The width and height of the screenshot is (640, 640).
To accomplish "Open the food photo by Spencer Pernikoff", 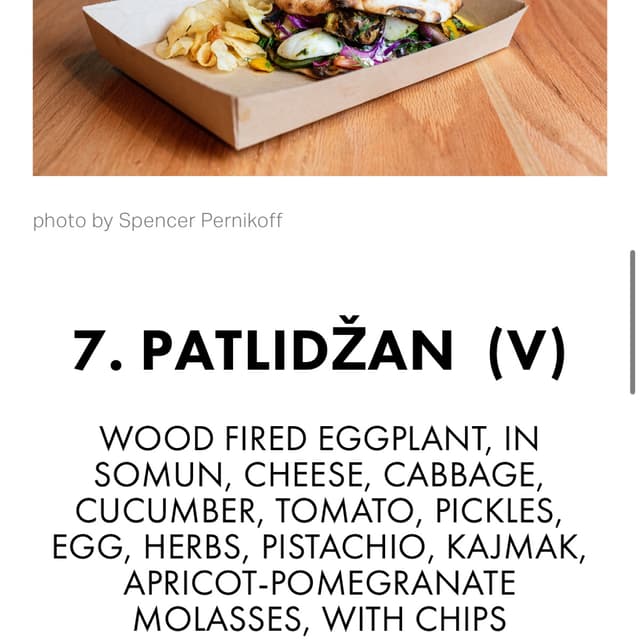I will tap(319, 87).
